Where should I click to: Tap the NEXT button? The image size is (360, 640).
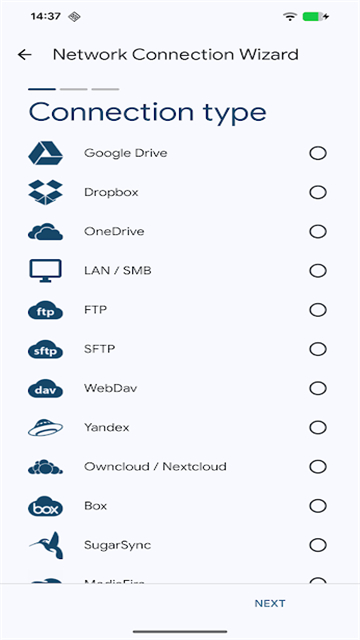[270, 603]
